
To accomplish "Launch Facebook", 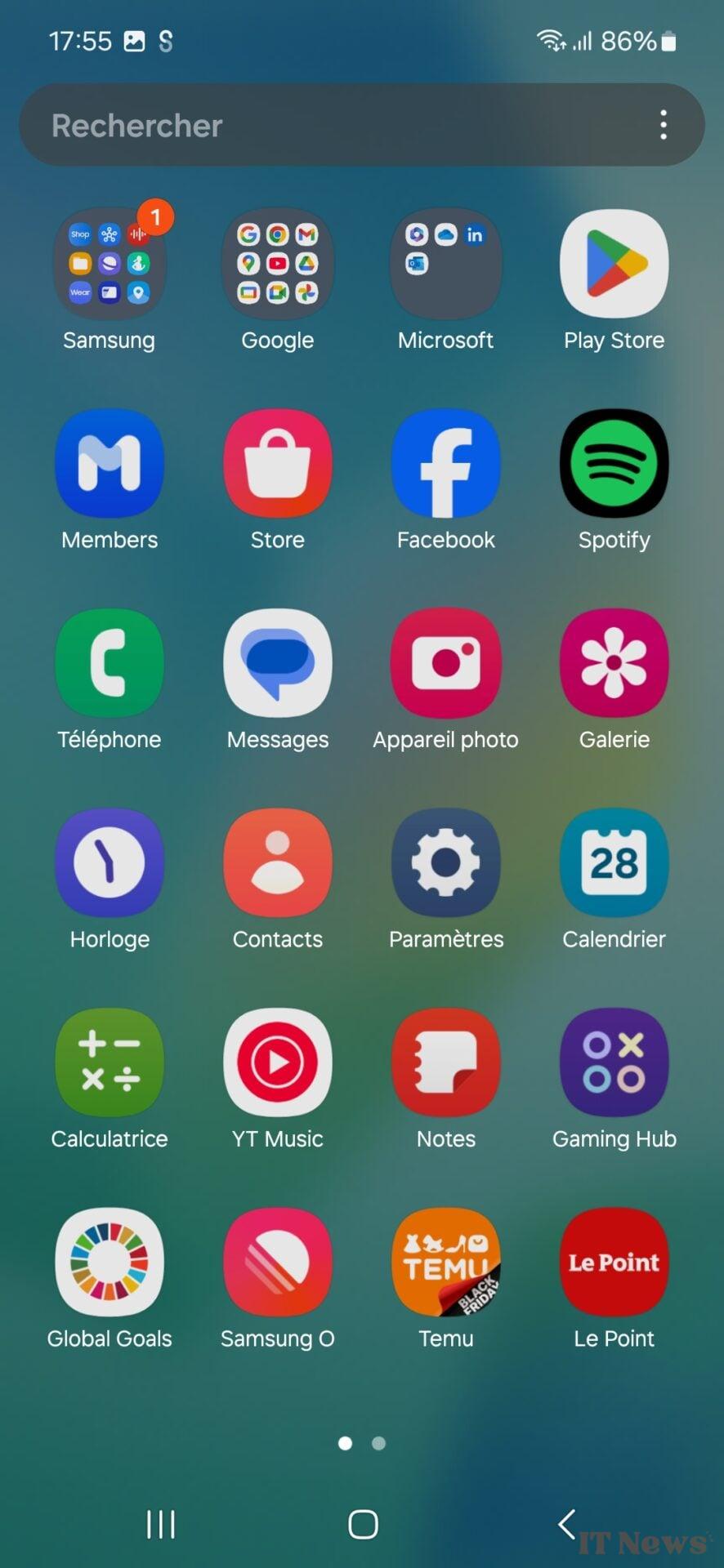I will click(445, 464).
